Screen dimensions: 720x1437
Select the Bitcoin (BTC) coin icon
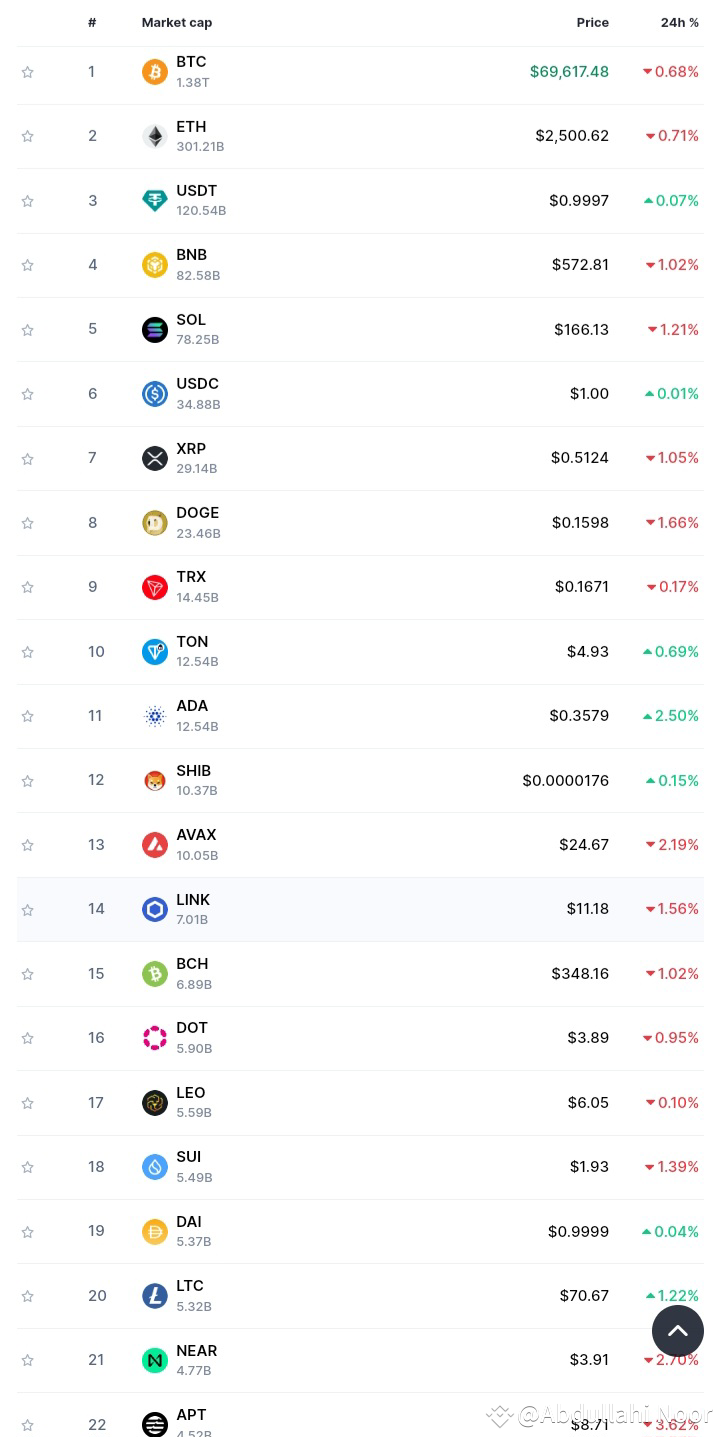click(154, 71)
